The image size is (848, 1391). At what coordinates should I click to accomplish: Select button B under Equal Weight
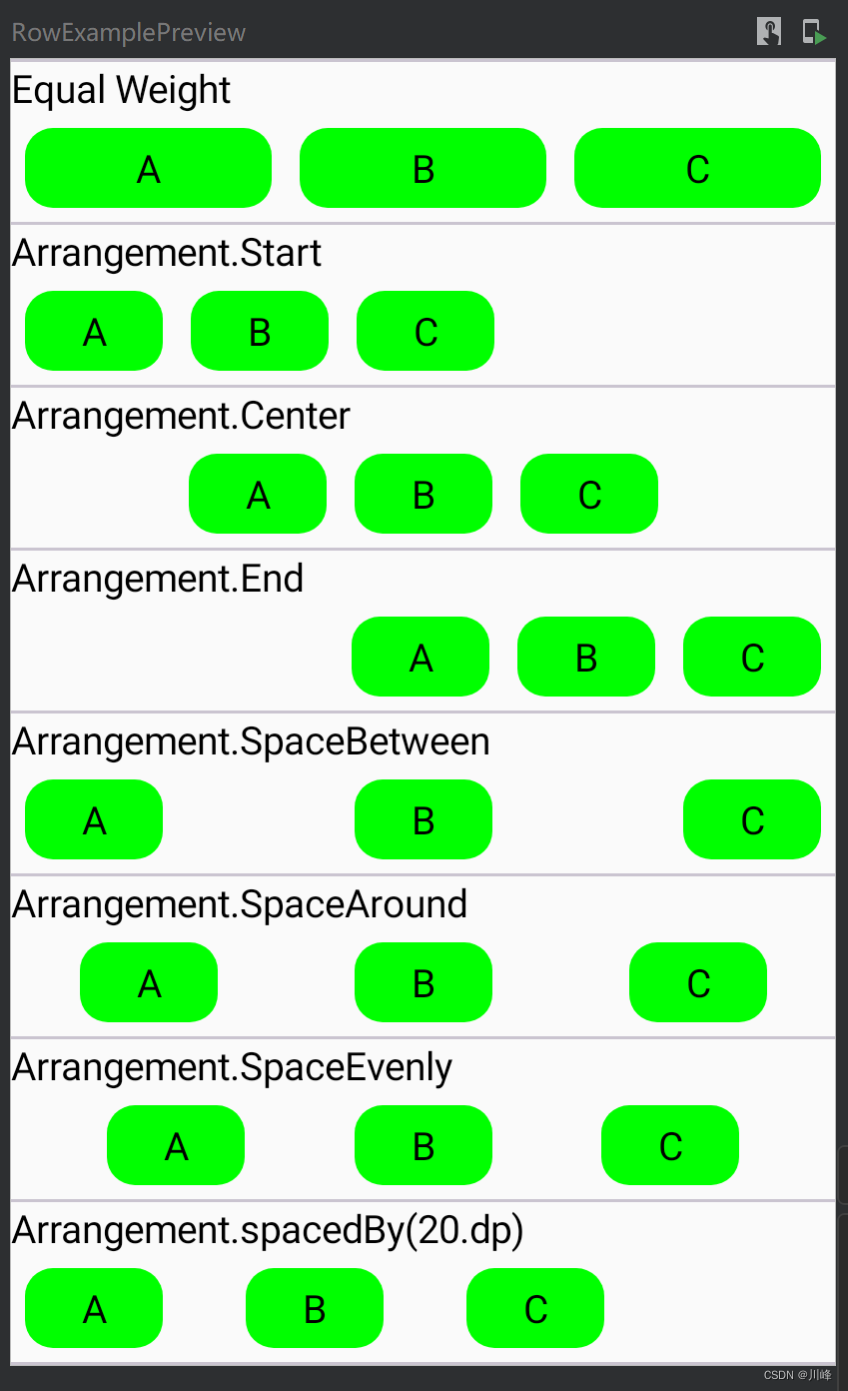[423, 168]
